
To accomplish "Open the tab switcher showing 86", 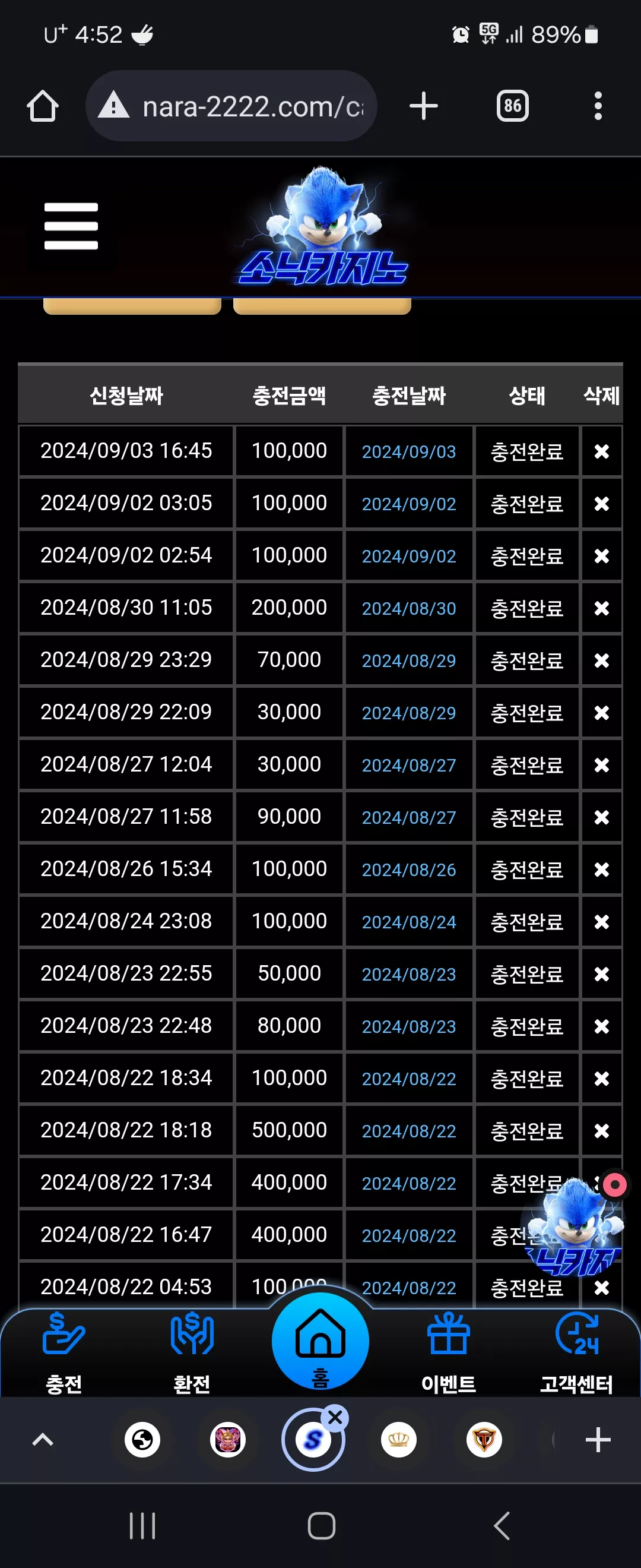I will (512, 106).
